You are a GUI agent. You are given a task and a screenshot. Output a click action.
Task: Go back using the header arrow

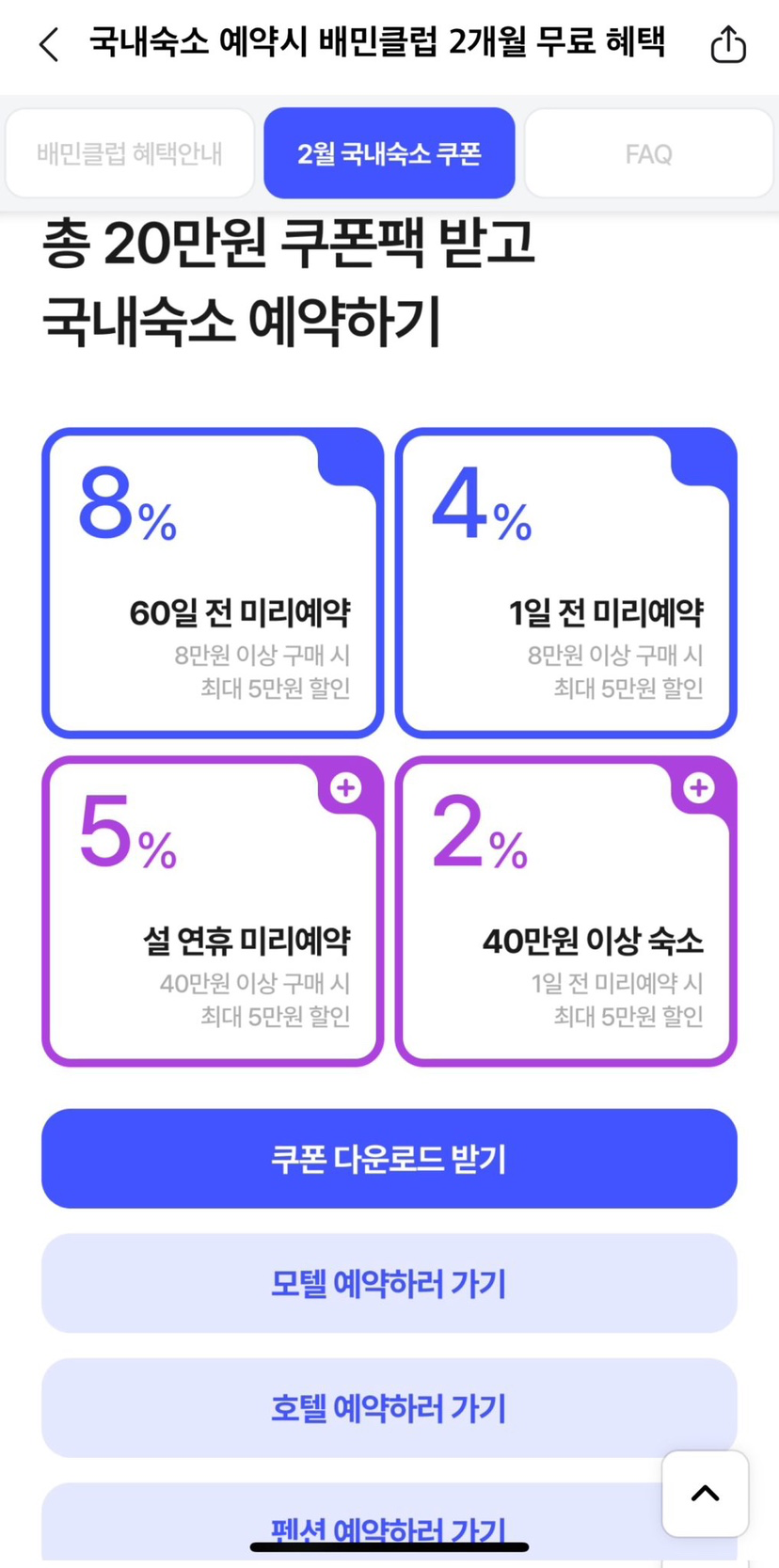click(49, 44)
